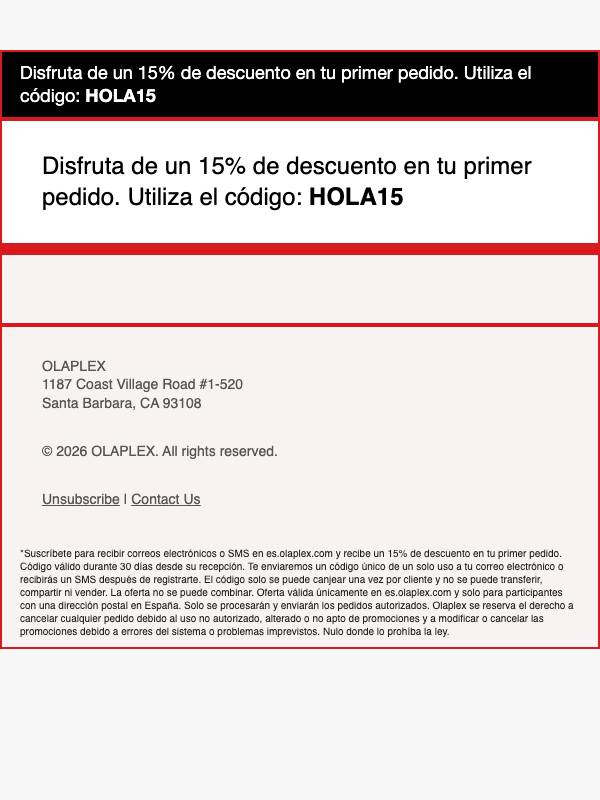Image resolution: width=600 pixels, height=800 pixels.
Task: Open the Contact Us link
Action: [x=166, y=499]
